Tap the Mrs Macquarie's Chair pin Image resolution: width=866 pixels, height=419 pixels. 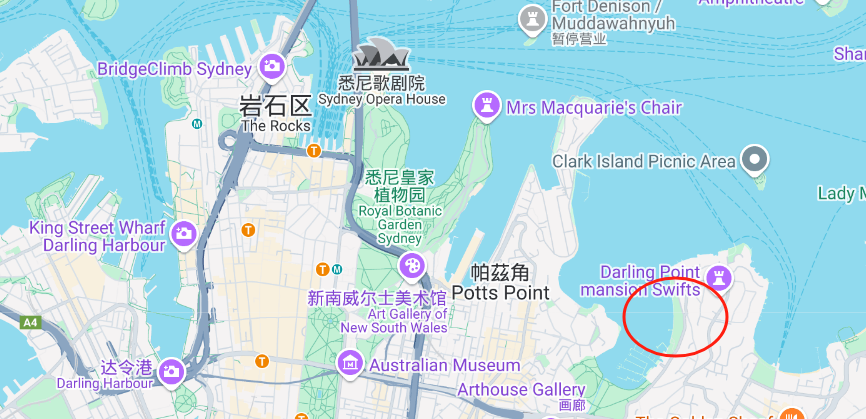tap(488, 105)
